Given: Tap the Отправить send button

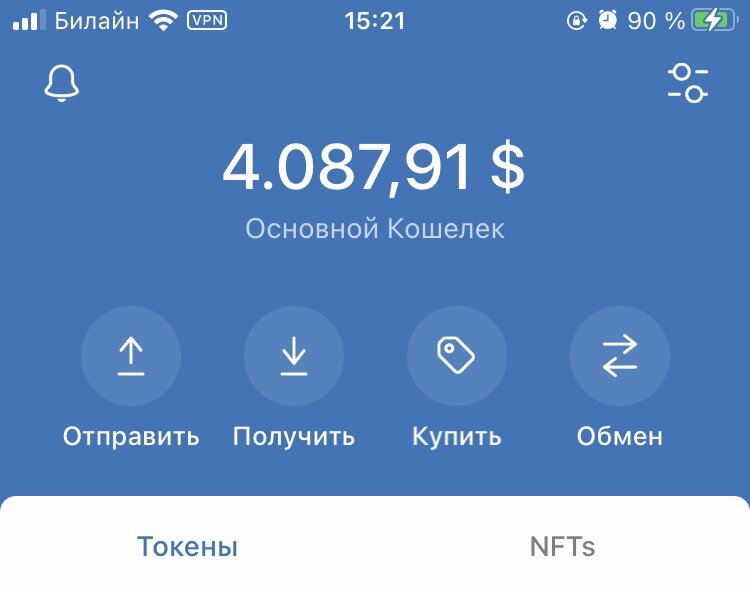Looking at the screenshot, I should pos(131,356).
